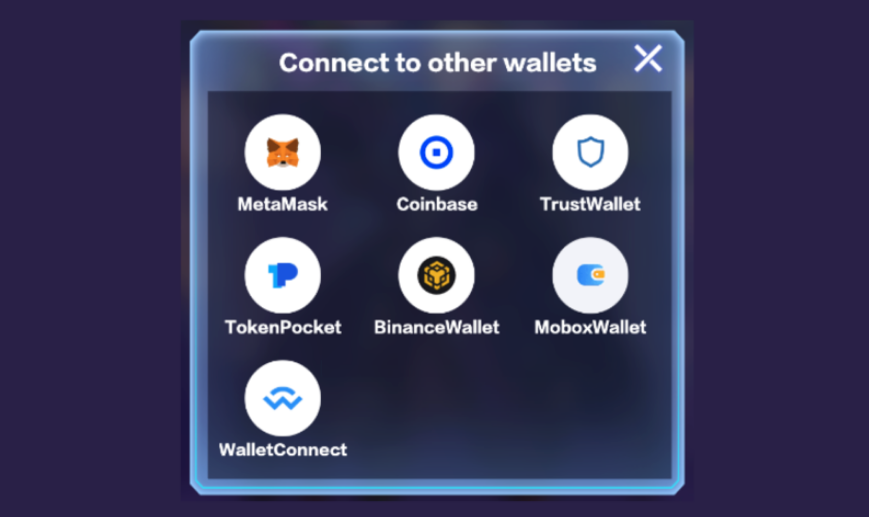Select MetaMask wallet
The width and height of the screenshot is (869, 517).
[x=283, y=153]
